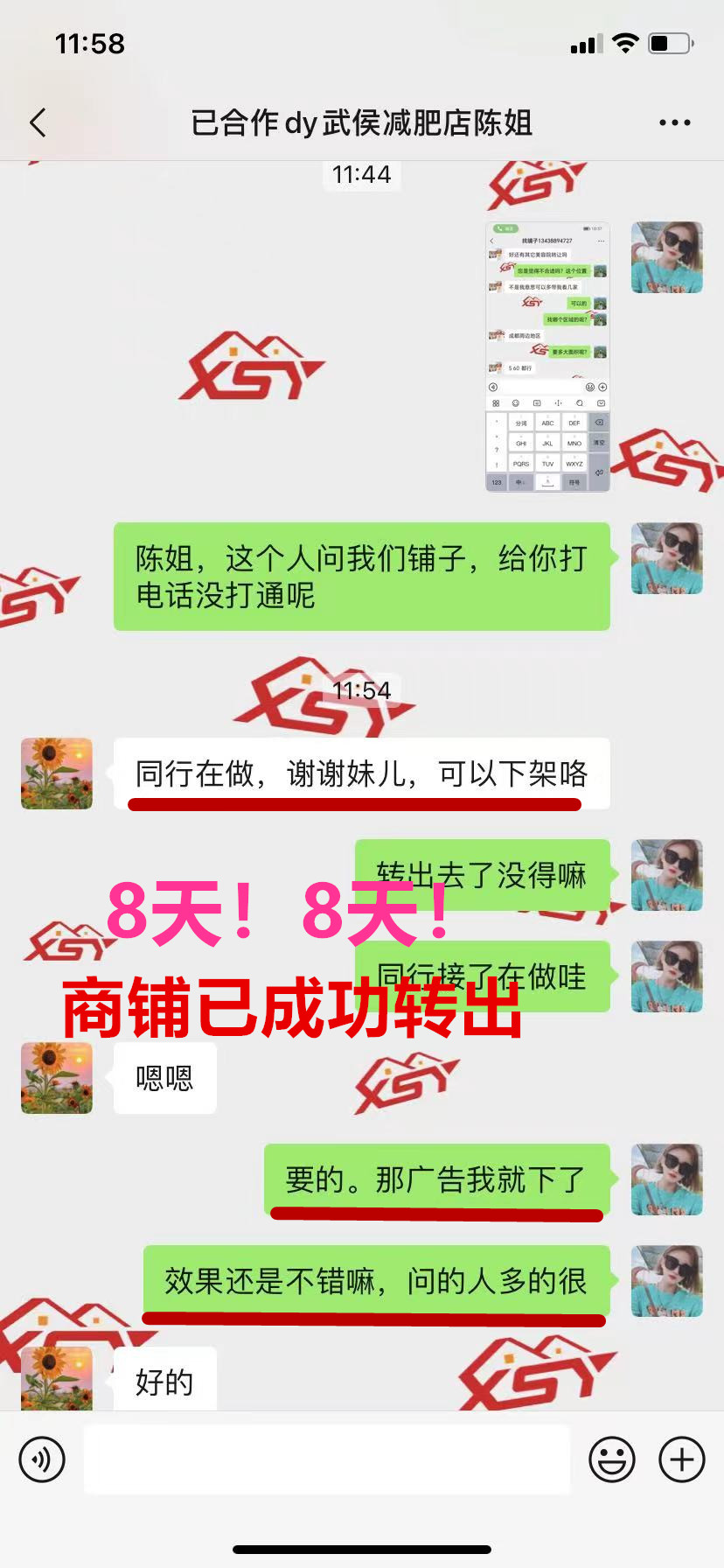Viewport: 724px width, 1568px height.
Task: Switch to voice message input
Action: pos(42,1459)
